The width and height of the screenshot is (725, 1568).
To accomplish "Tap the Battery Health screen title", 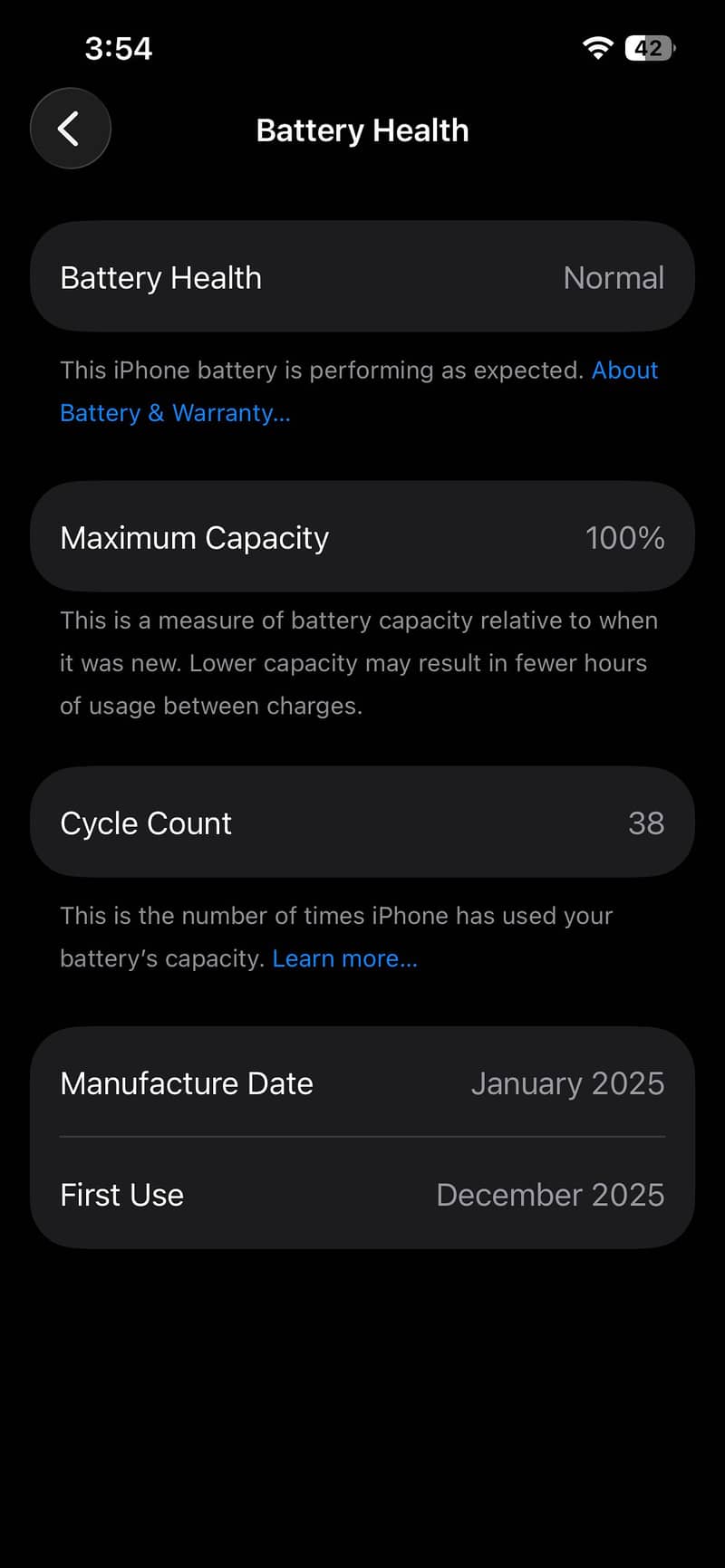I will click(362, 130).
